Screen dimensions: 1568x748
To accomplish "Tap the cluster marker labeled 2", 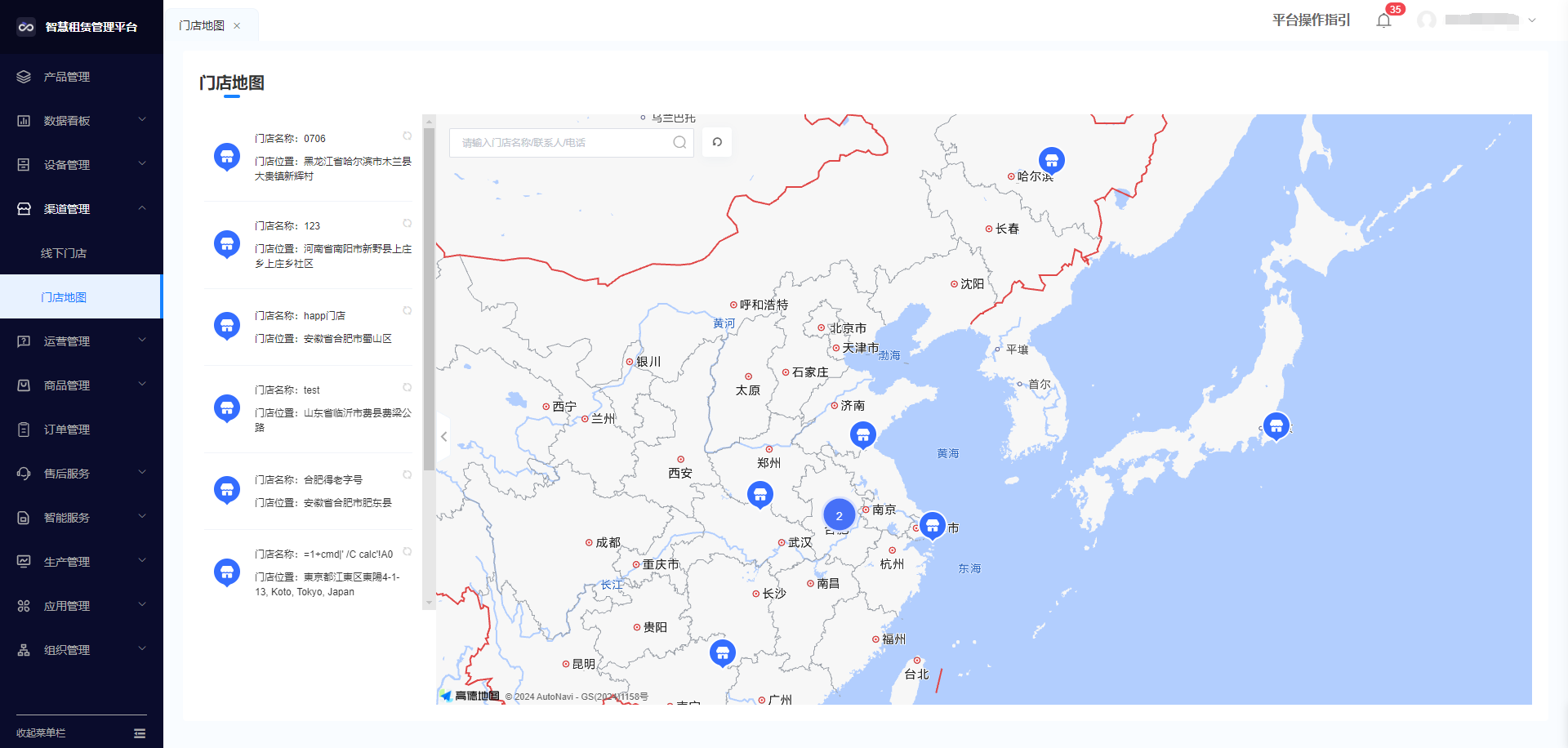I will [x=839, y=515].
